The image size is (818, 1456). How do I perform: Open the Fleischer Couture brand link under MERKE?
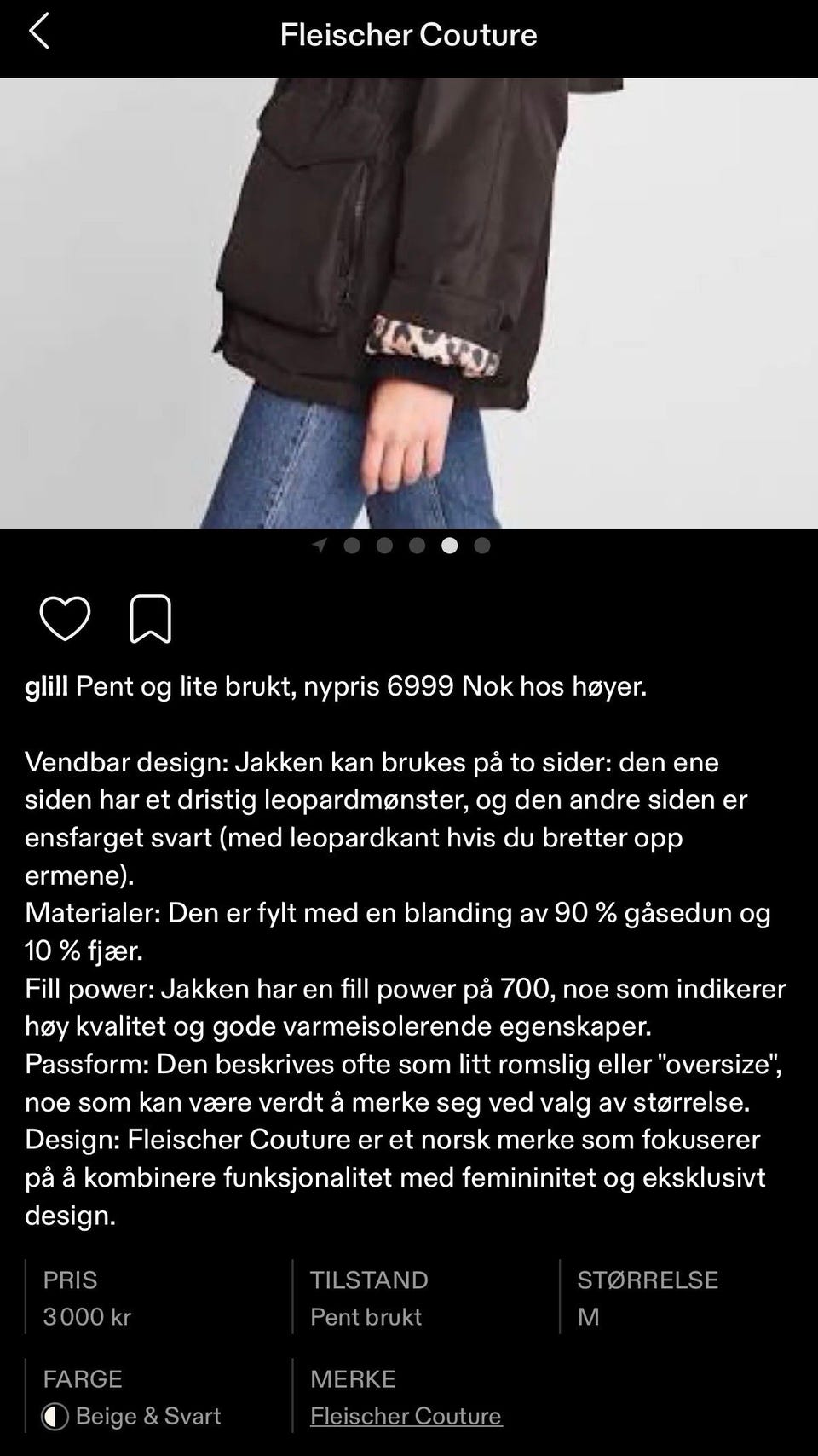pyautogui.click(x=406, y=1416)
